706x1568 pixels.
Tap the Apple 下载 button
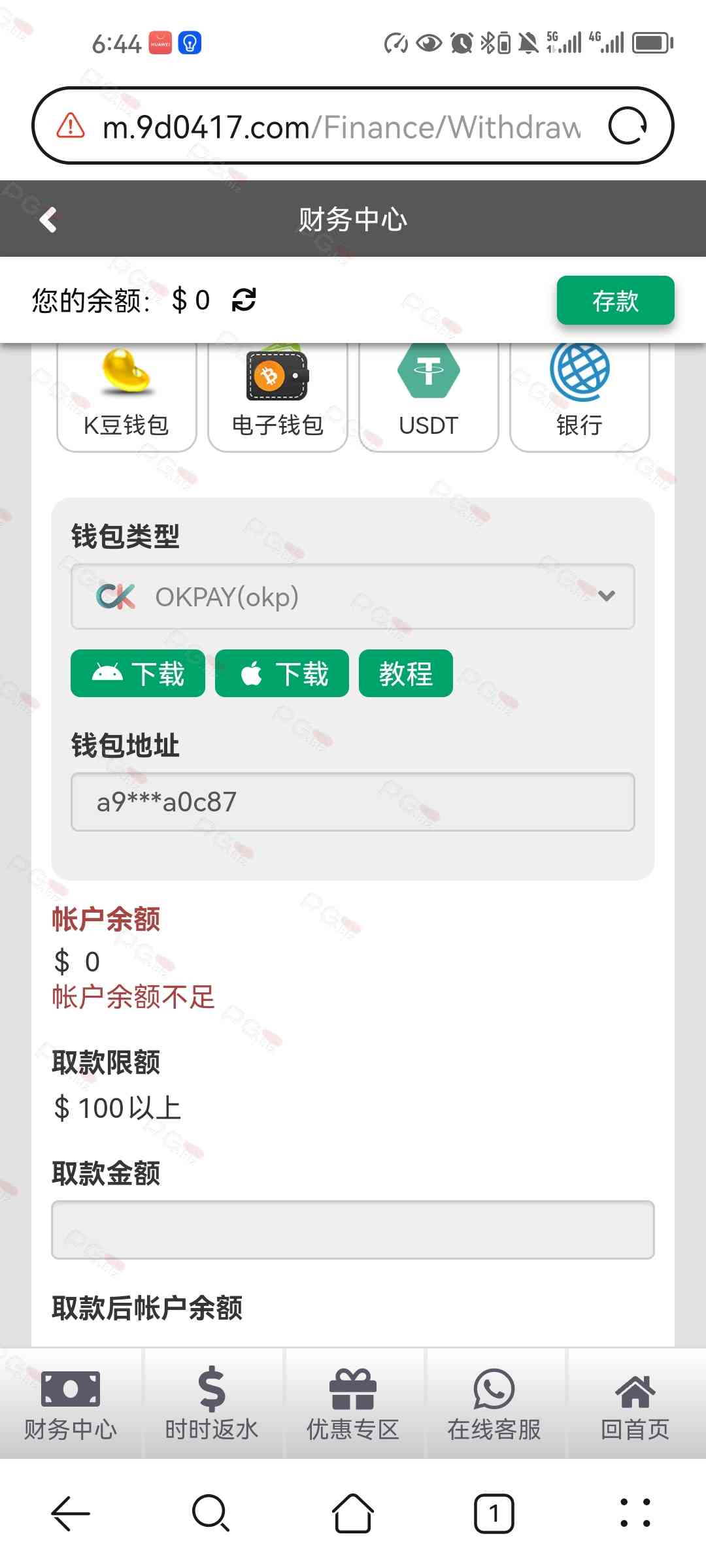tap(282, 674)
